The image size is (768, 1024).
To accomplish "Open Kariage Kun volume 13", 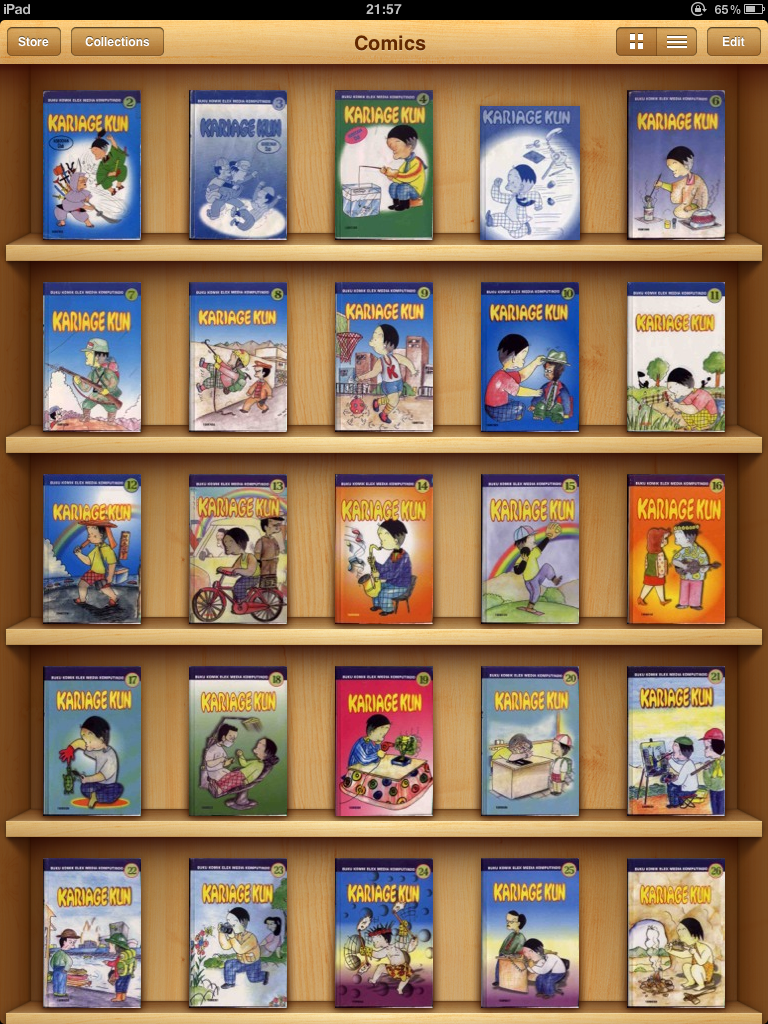I will [x=238, y=549].
